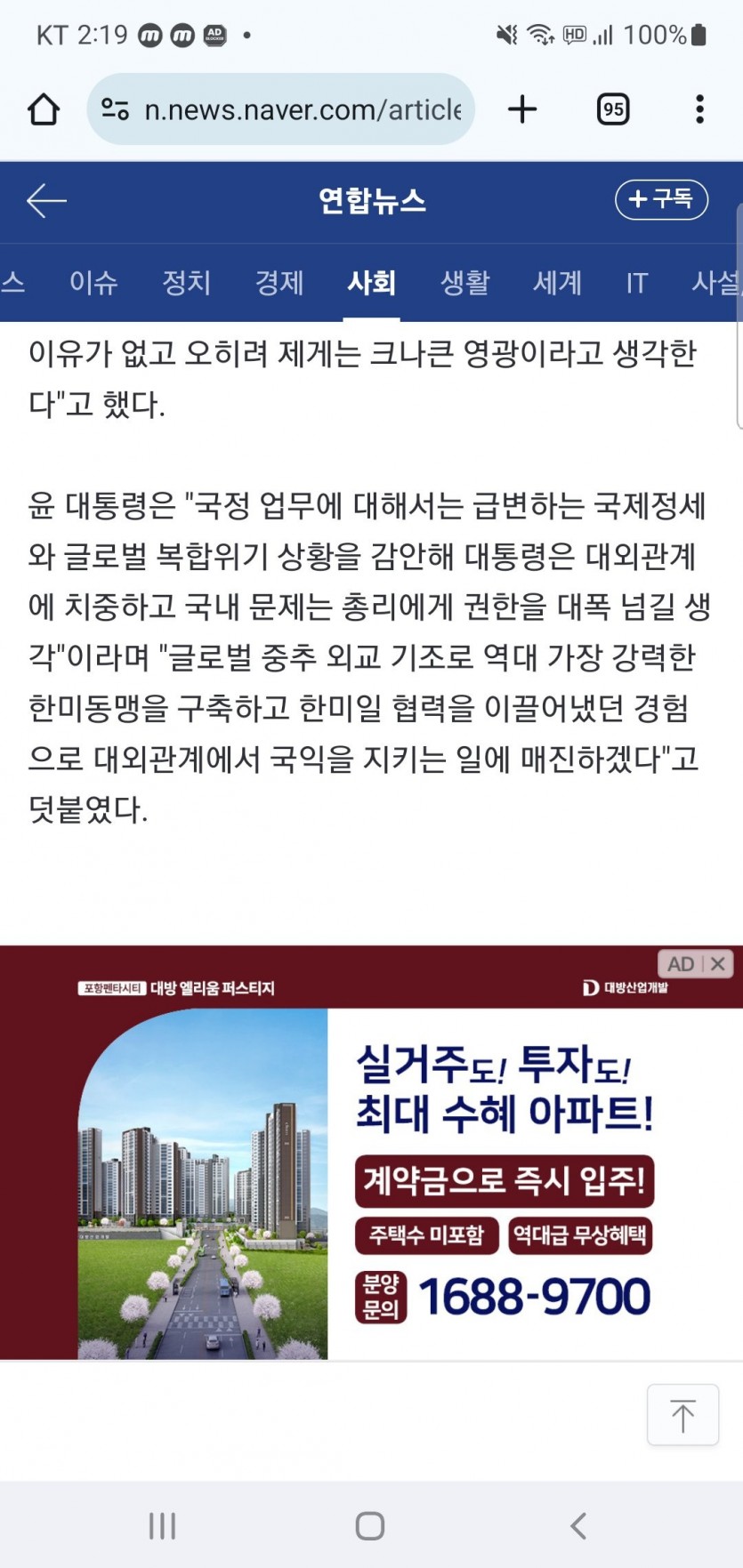
Task: Switch to the IT tab
Action: [636, 283]
